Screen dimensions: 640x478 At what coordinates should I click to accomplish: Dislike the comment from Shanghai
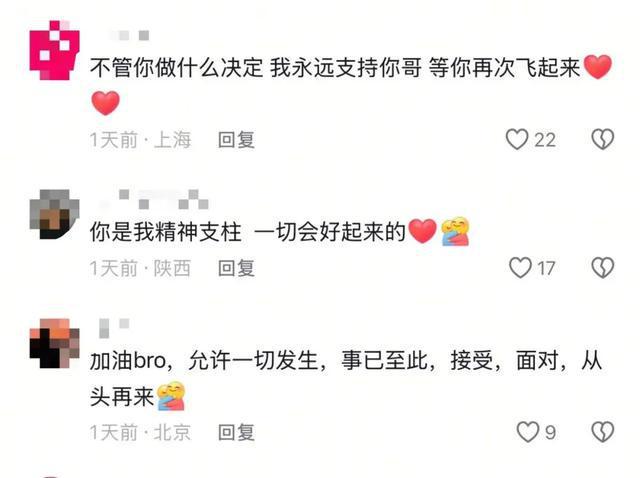(x=602, y=139)
